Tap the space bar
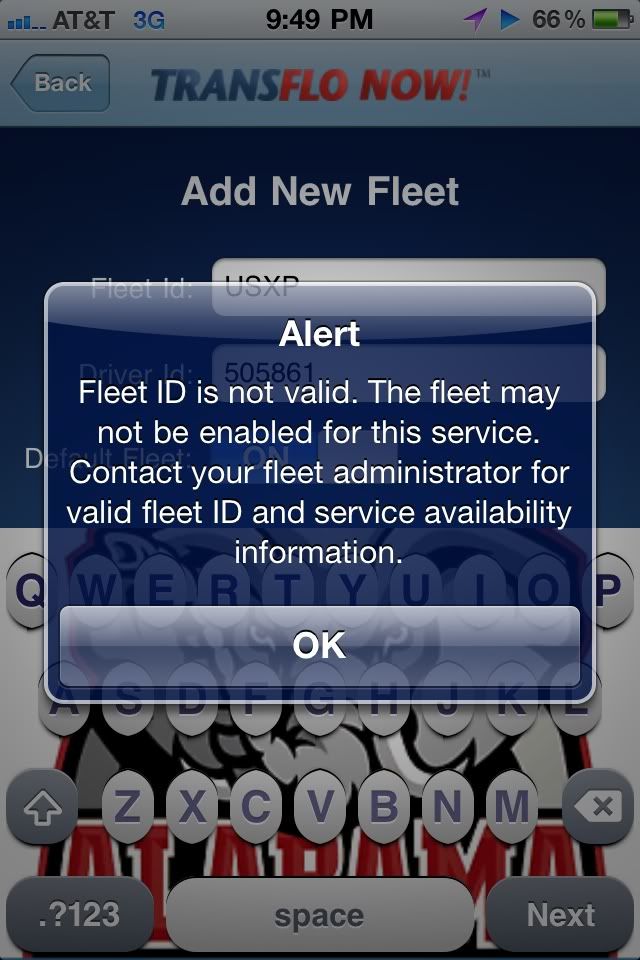The image size is (640, 960). (320, 914)
